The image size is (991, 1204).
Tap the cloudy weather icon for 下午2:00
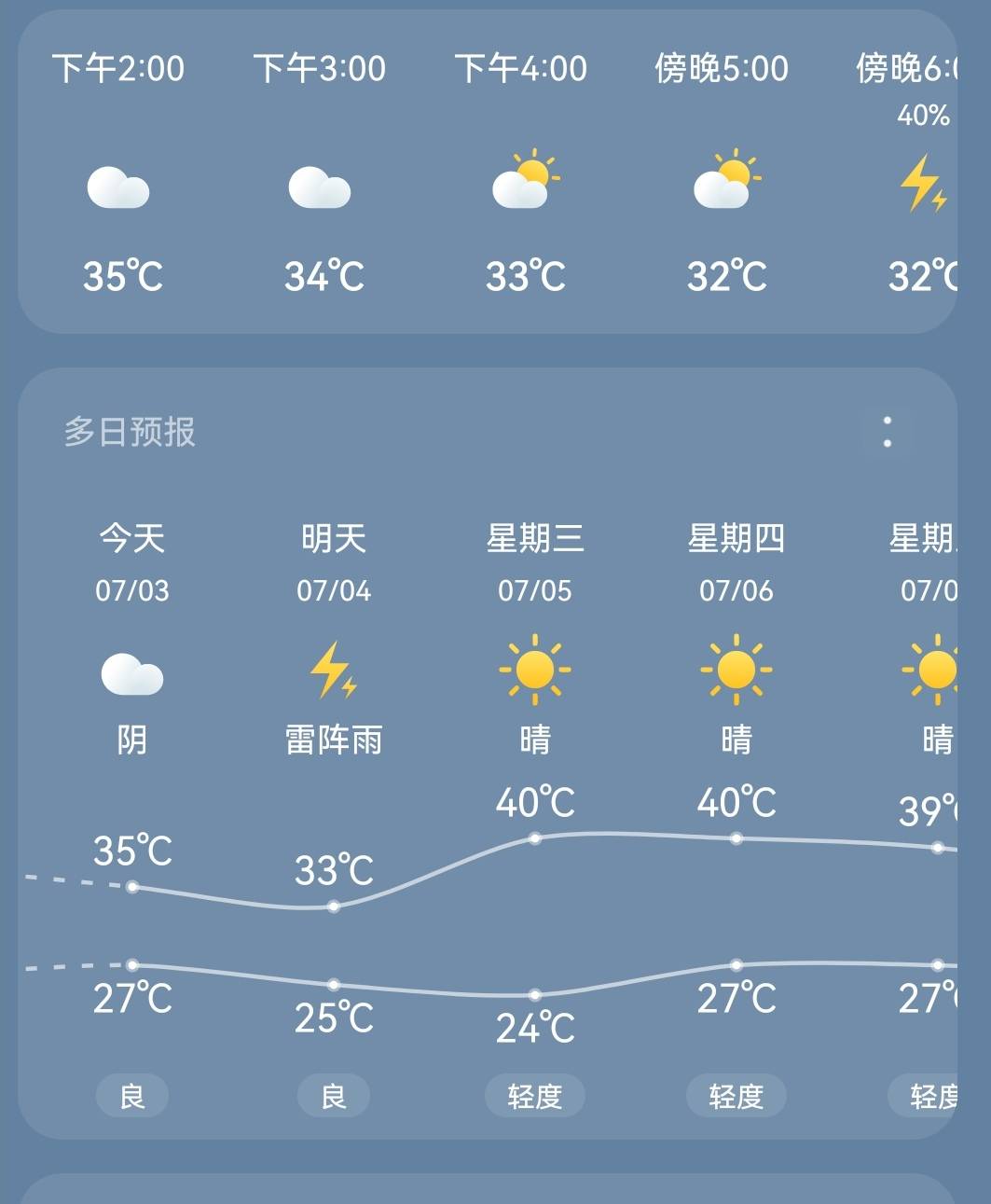click(x=119, y=188)
